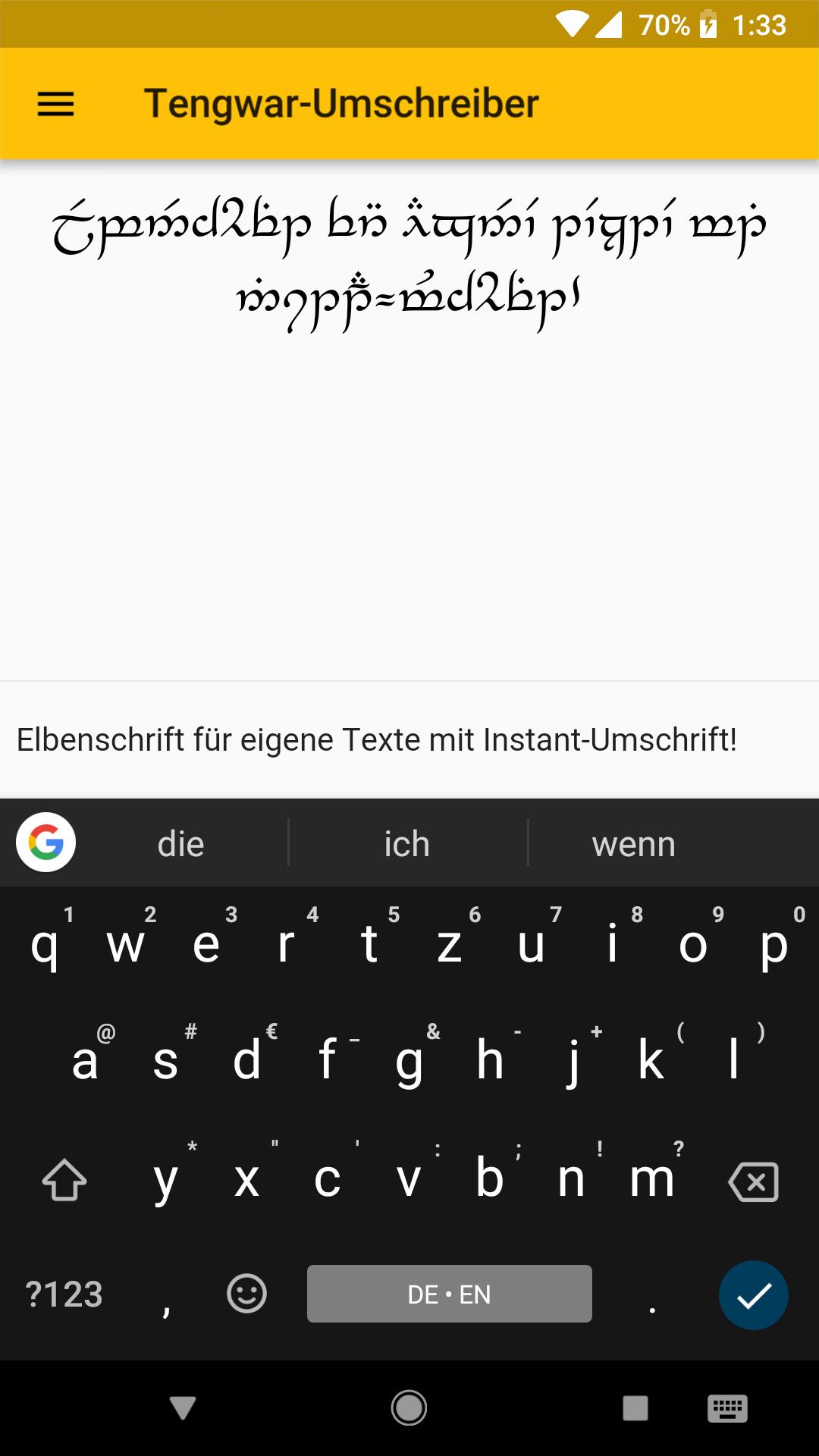Go to the home screen
The height and width of the screenshot is (1456, 819).
click(409, 1408)
